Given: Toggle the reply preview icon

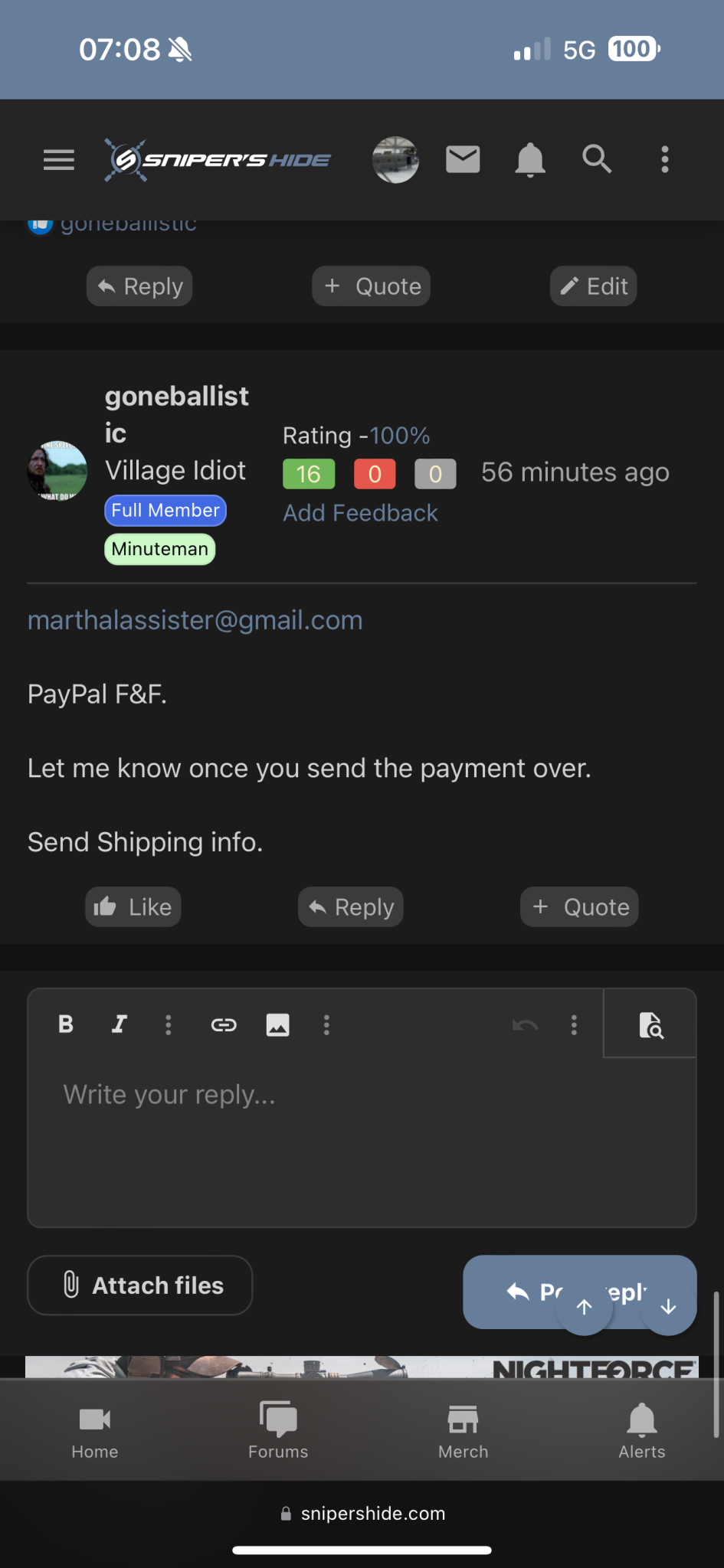Looking at the screenshot, I should coord(650,1024).
